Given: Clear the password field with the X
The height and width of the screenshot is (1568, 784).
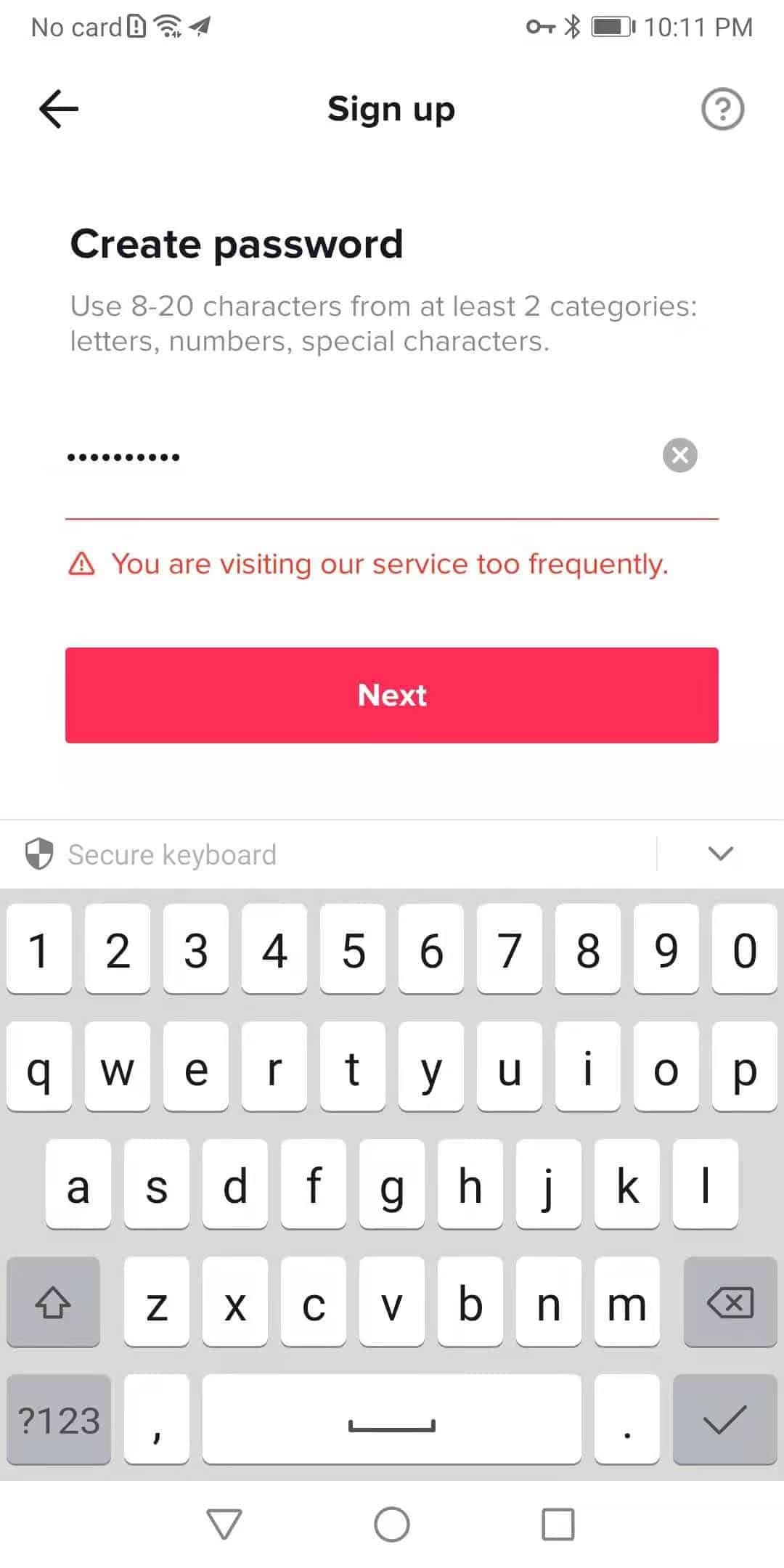Looking at the screenshot, I should point(680,456).
